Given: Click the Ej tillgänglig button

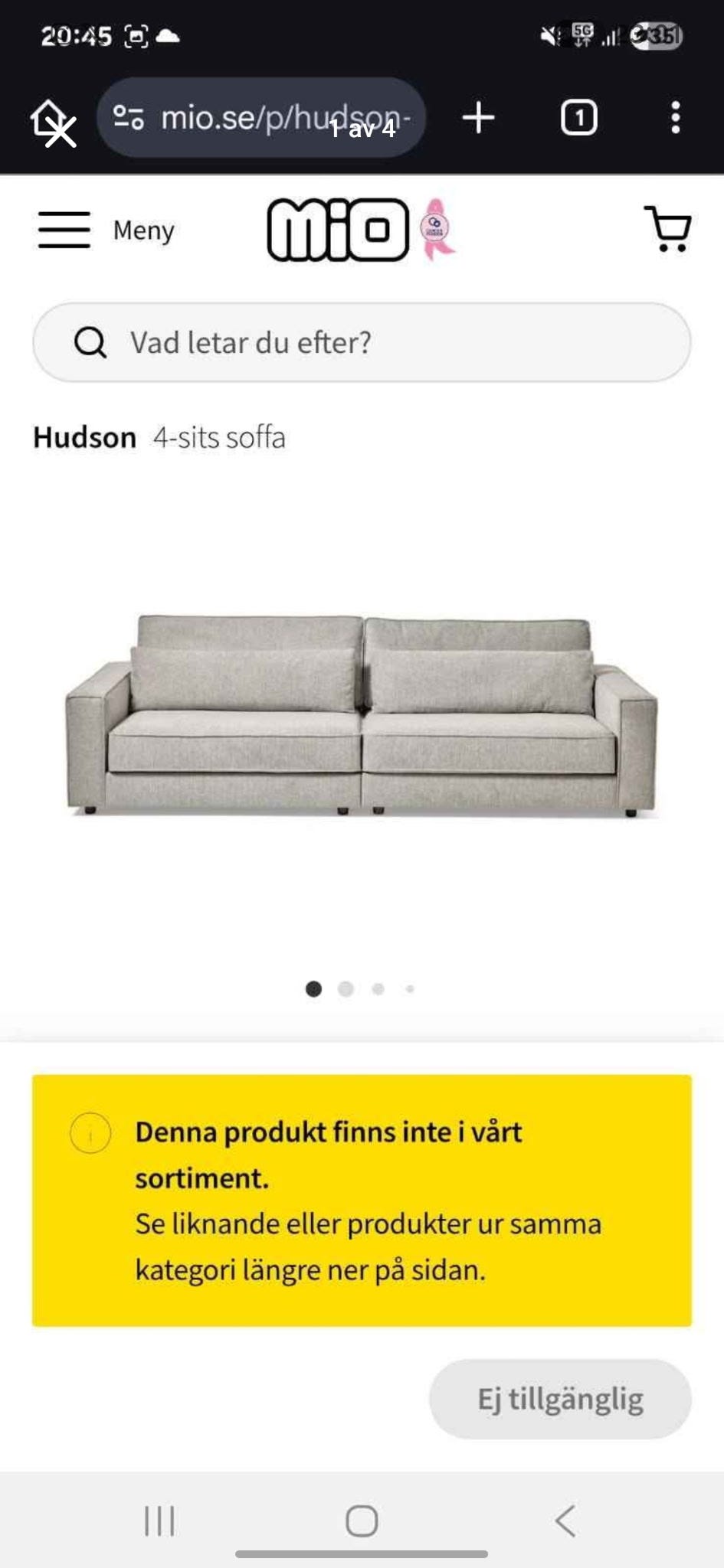Looking at the screenshot, I should tap(560, 1398).
